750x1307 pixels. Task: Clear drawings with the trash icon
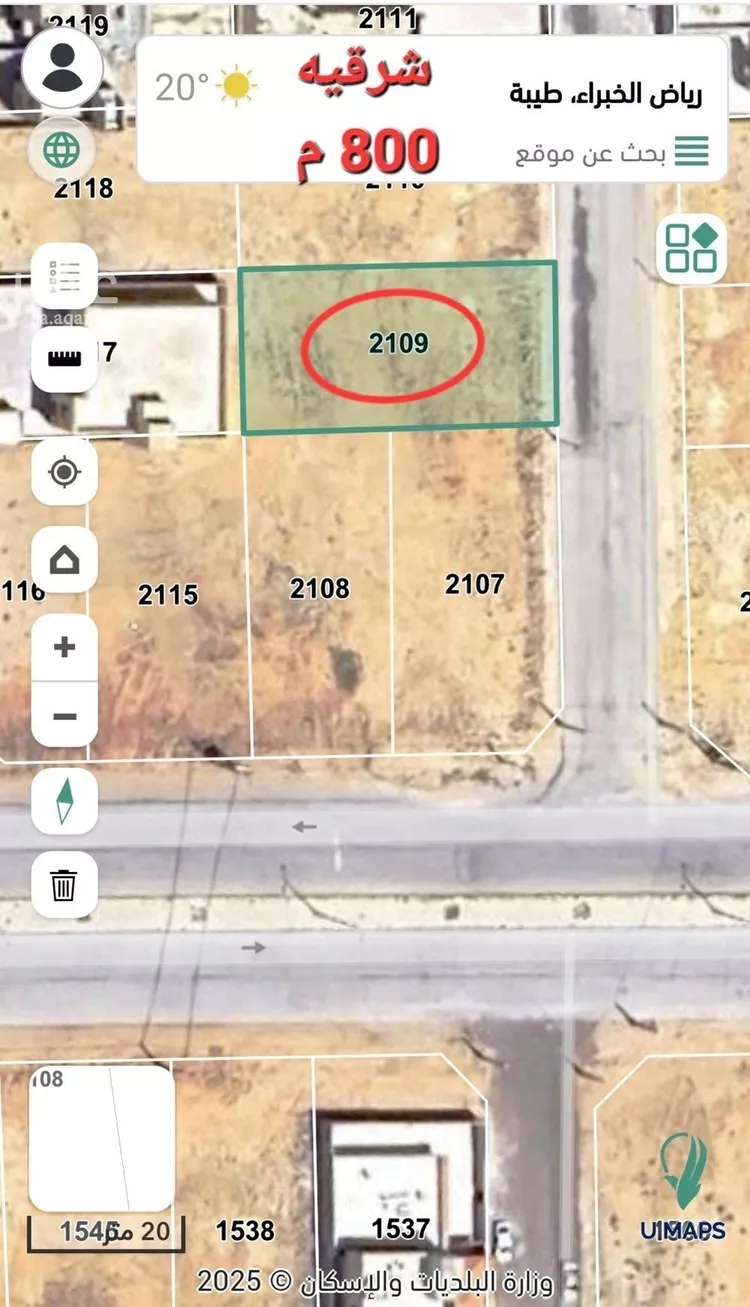pyautogui.click(x=64, y=885)
